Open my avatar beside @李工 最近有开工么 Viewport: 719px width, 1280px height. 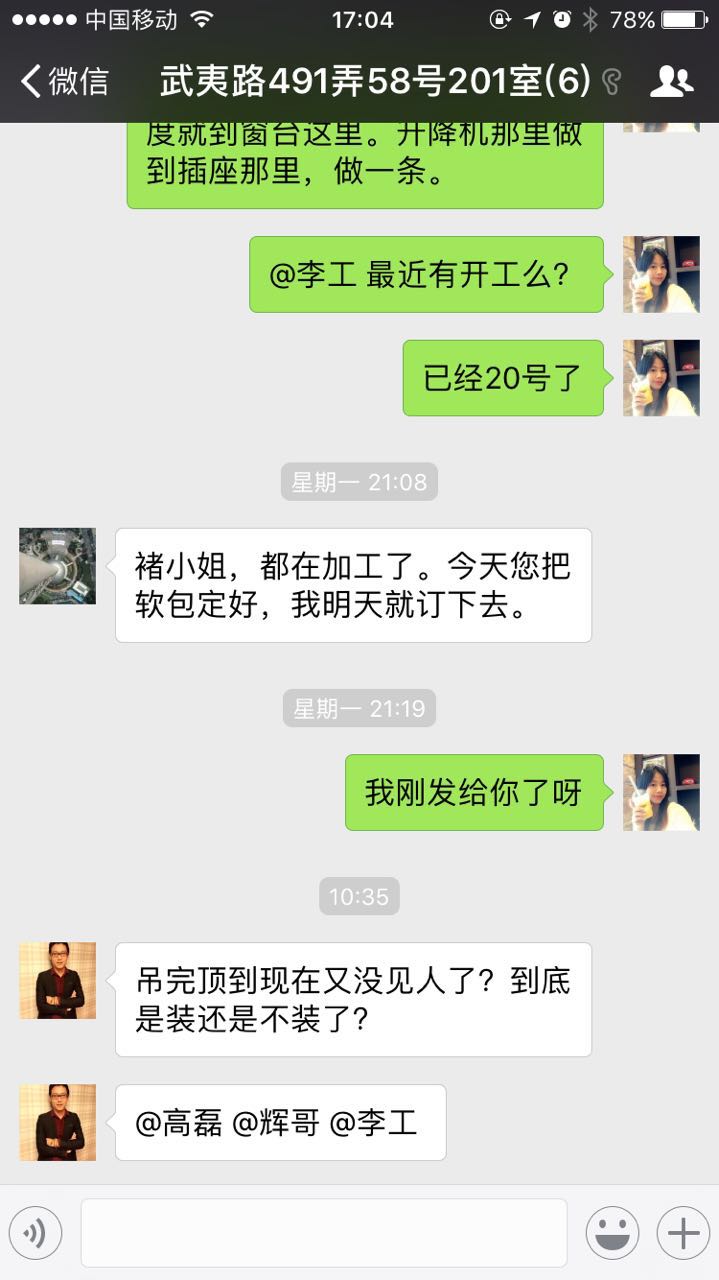tap(661, 274)
